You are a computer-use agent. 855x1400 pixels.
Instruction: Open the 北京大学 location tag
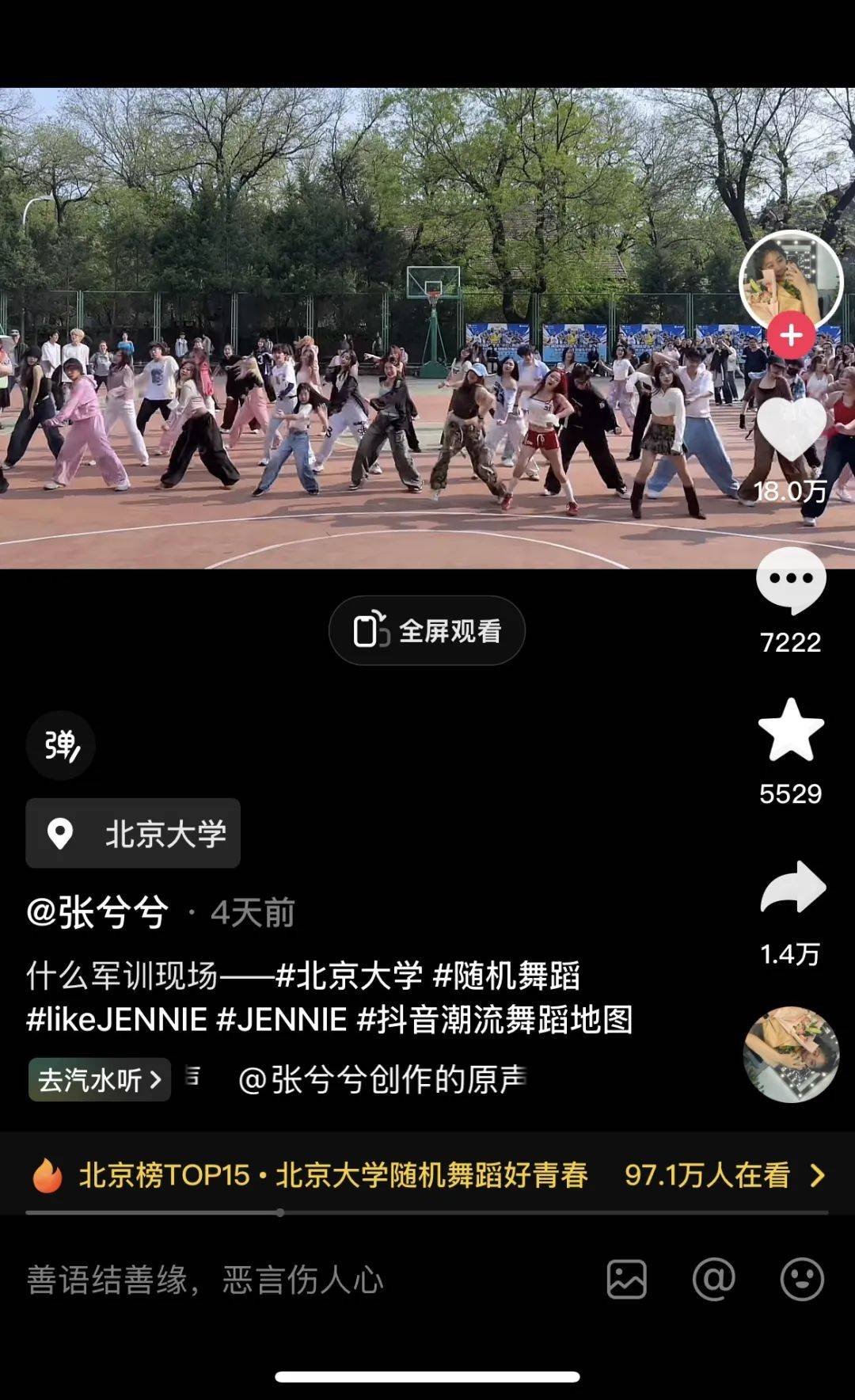point(133,833)
